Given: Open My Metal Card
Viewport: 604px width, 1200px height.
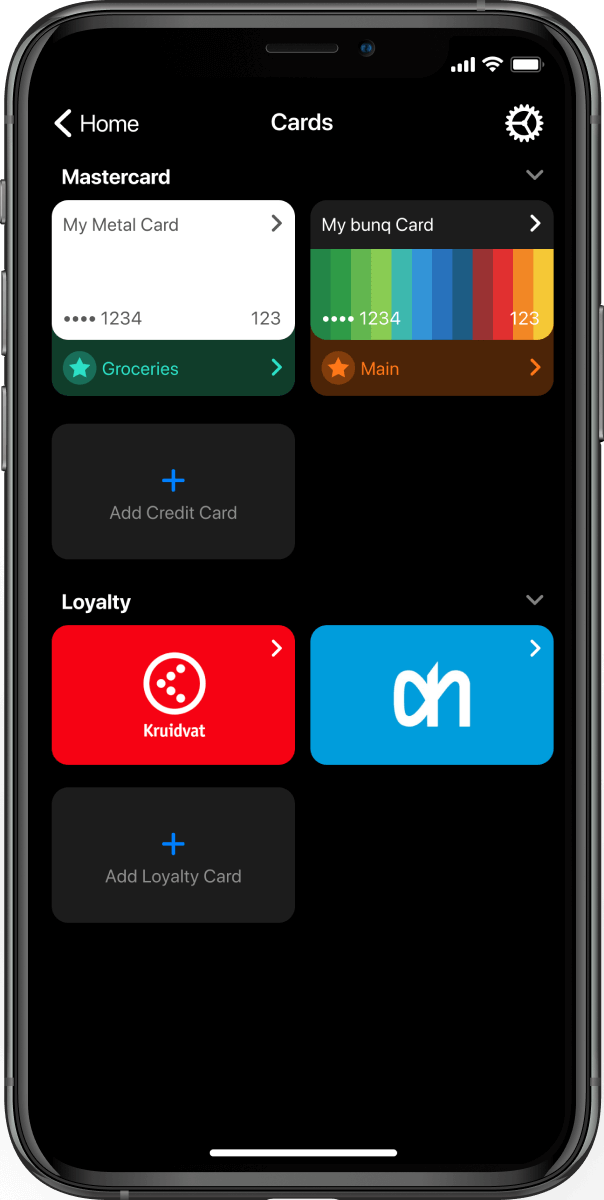Looking at the screenshot, I should point(173,270).
